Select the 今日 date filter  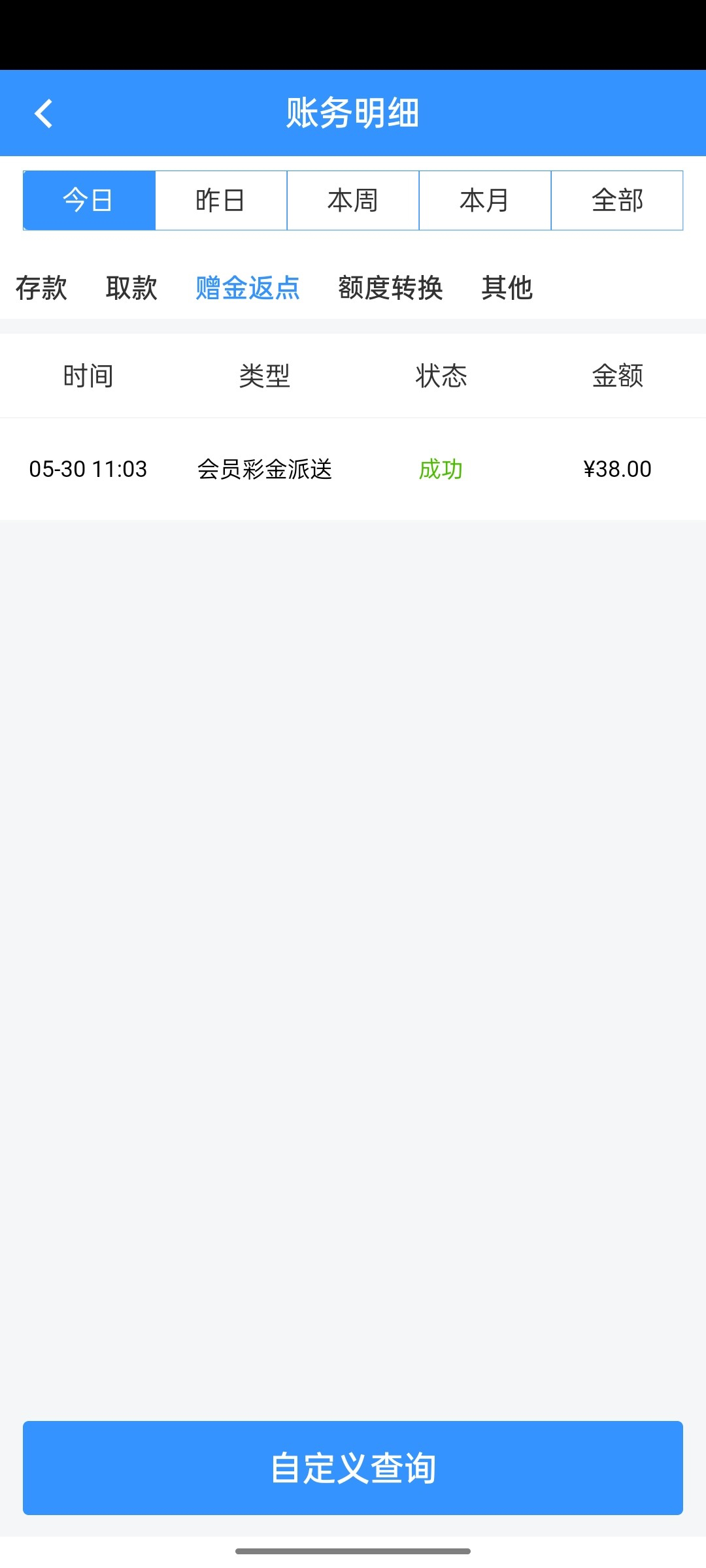point(89,201)
